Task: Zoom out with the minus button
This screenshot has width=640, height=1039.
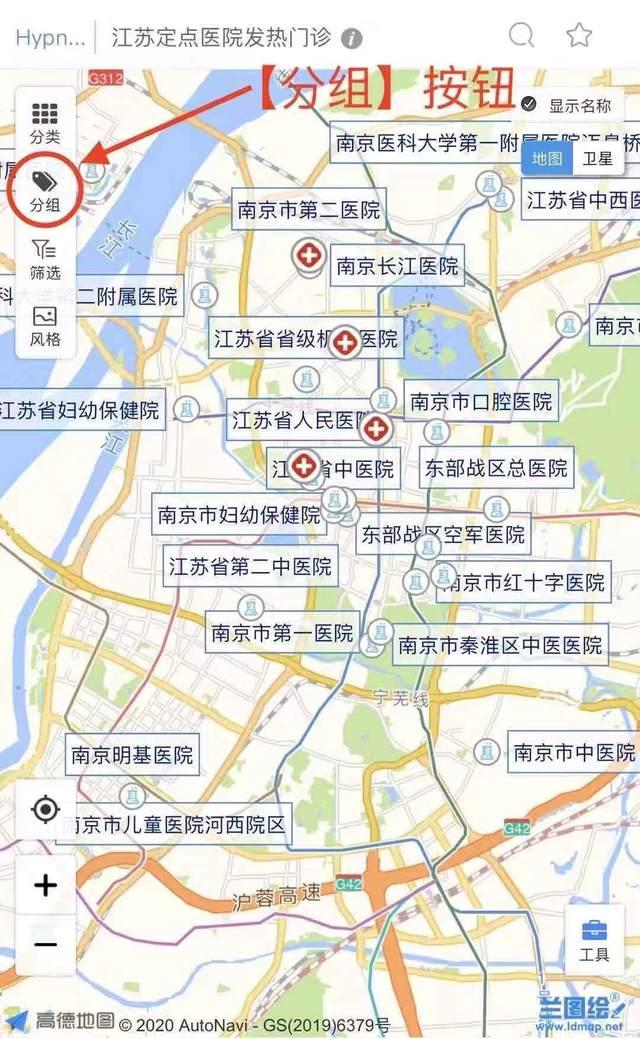Action: click(x=45, y=944)
